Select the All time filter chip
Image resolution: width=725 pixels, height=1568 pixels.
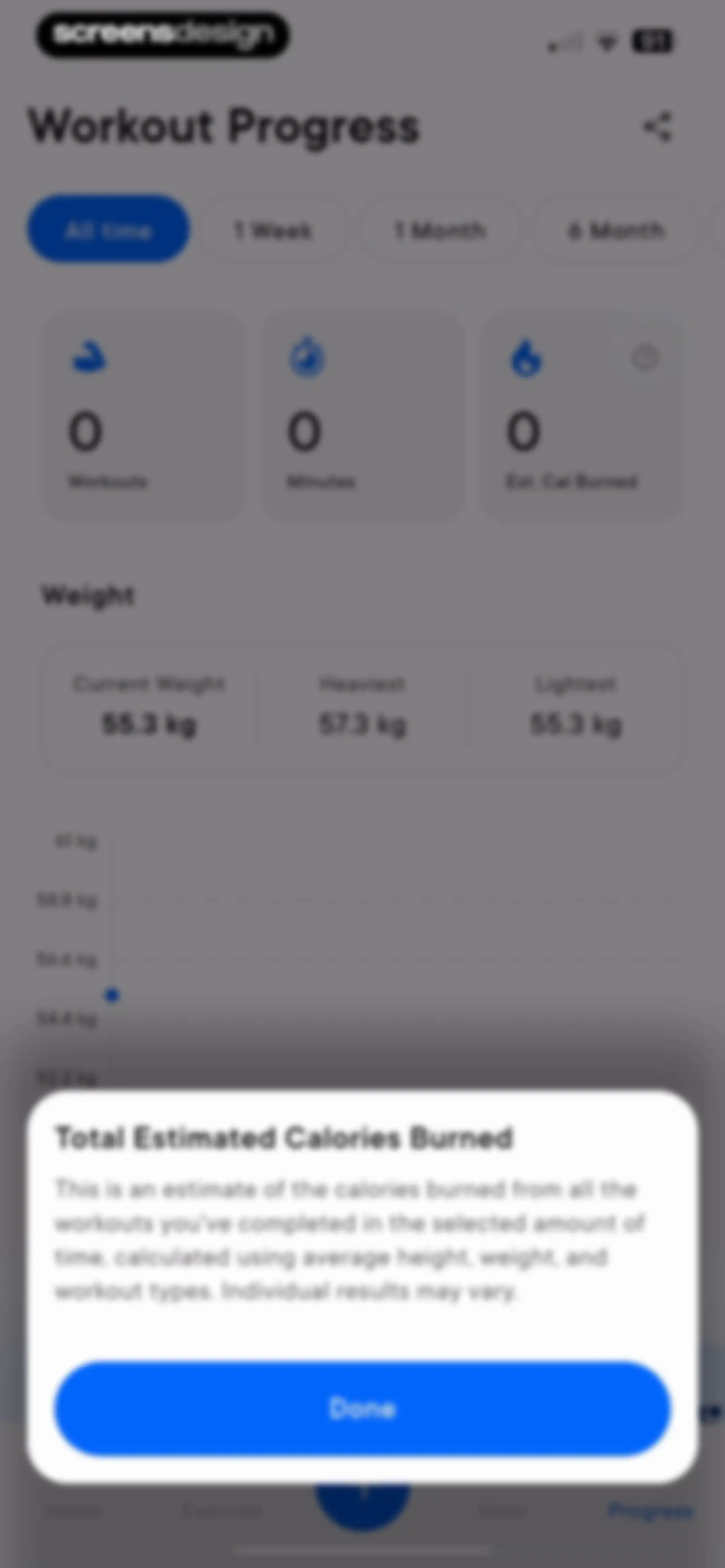pos(108,229)
